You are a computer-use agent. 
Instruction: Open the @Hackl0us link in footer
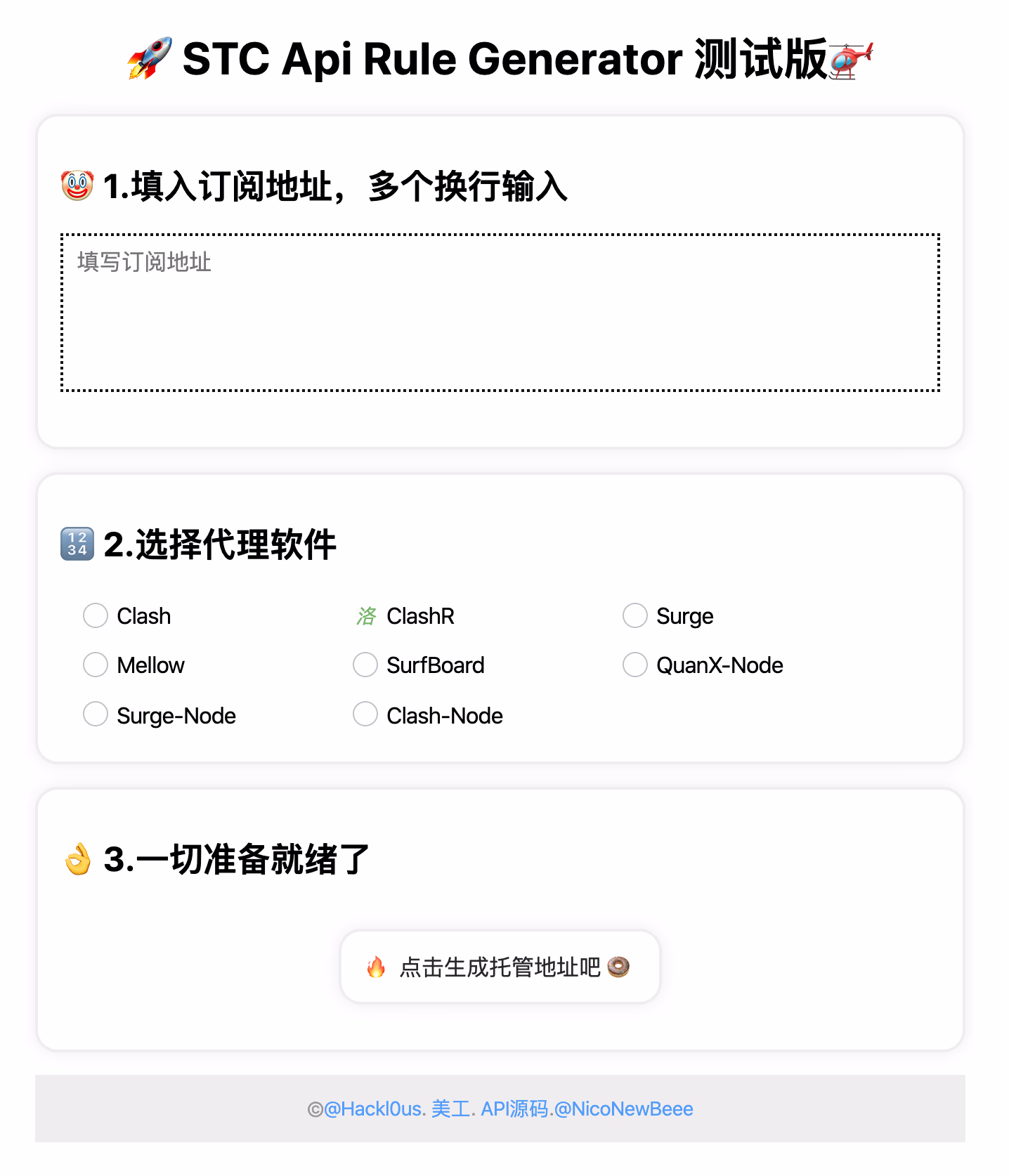click(373, 1109)
